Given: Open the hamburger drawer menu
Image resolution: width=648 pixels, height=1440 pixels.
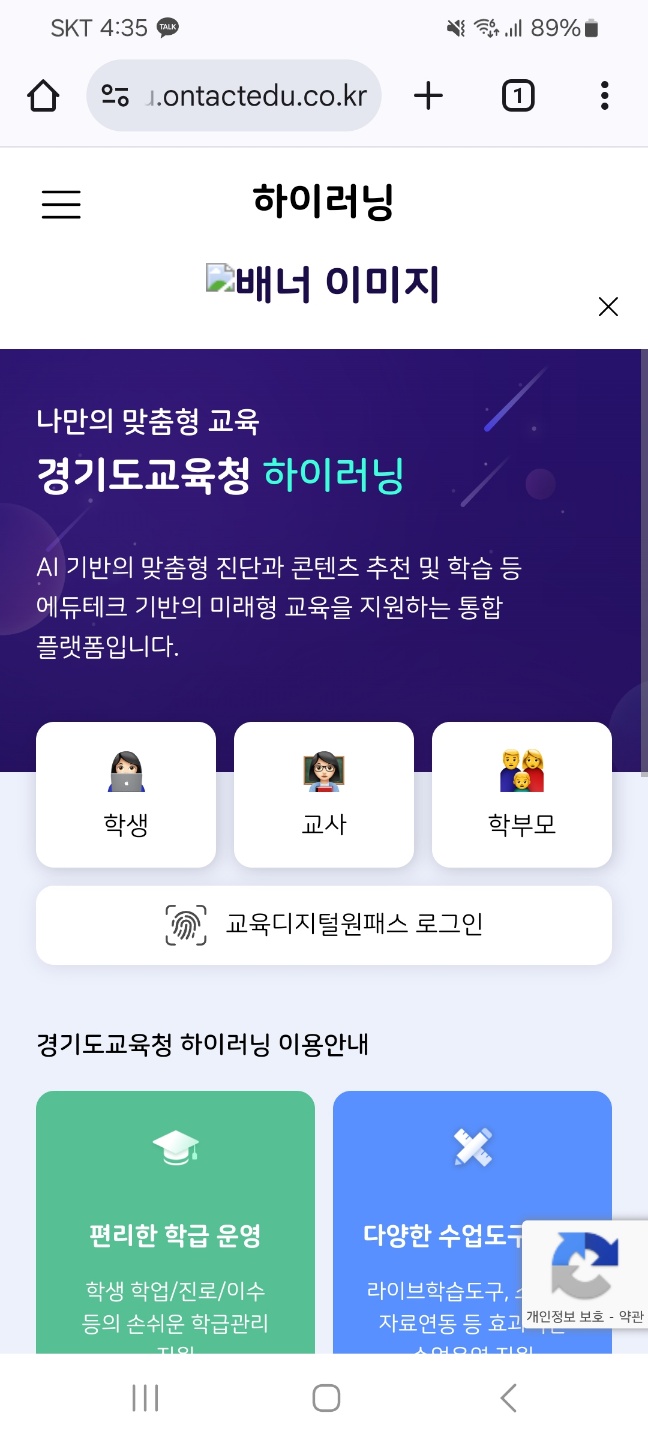Looking at the screenshot, I should pos(61,204).
